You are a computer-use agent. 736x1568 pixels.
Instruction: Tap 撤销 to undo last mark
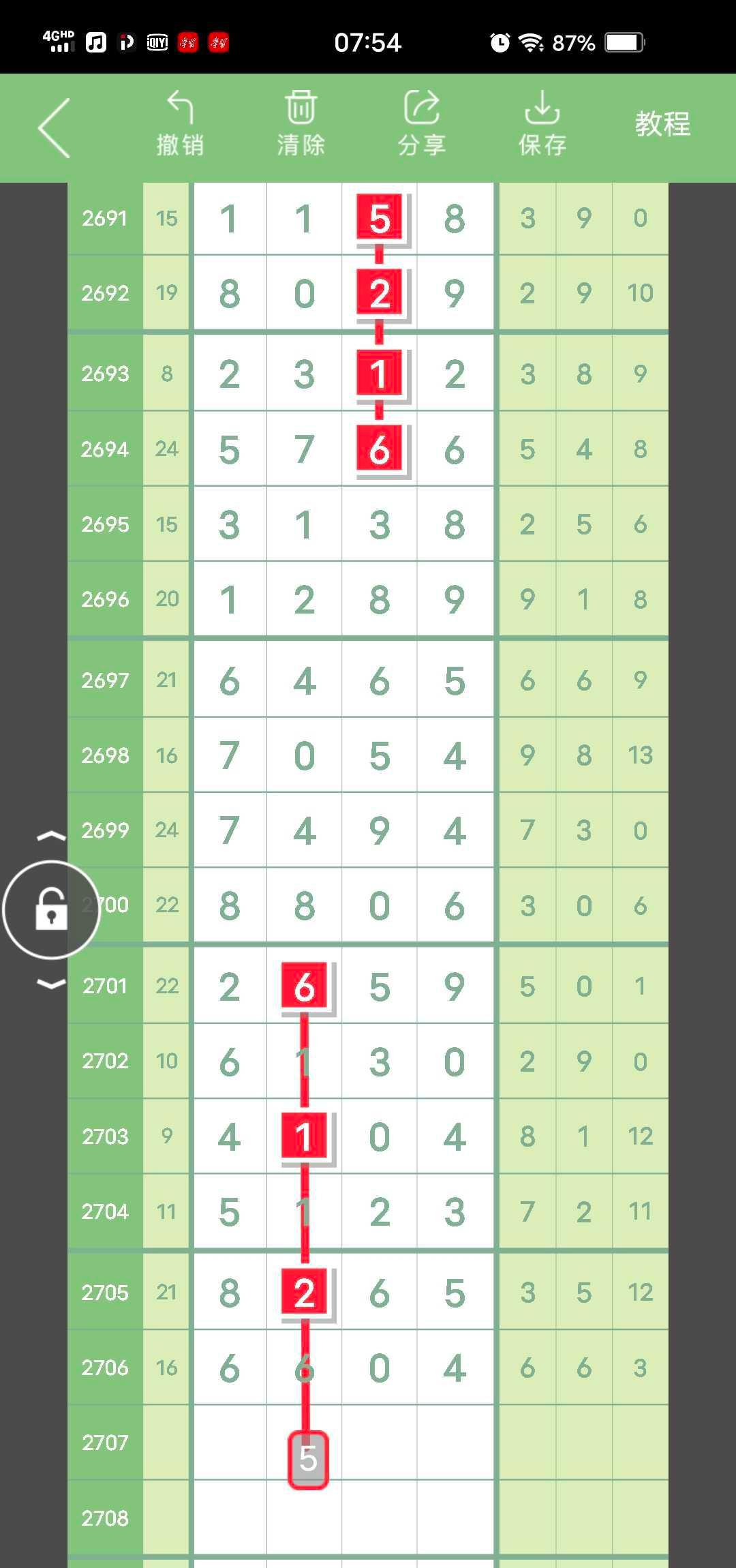[x=180, y=124]
